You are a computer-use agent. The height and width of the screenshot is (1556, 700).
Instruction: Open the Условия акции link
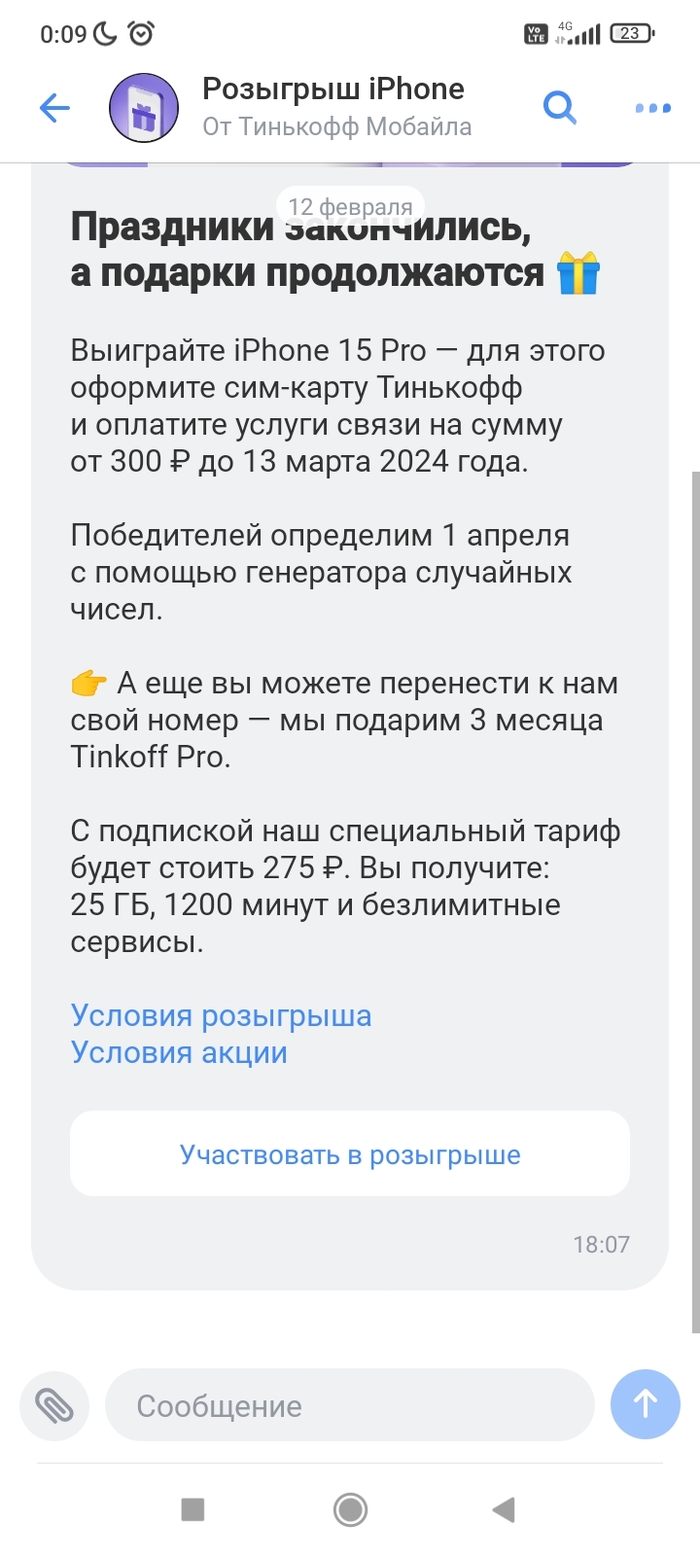point(179,1052)
